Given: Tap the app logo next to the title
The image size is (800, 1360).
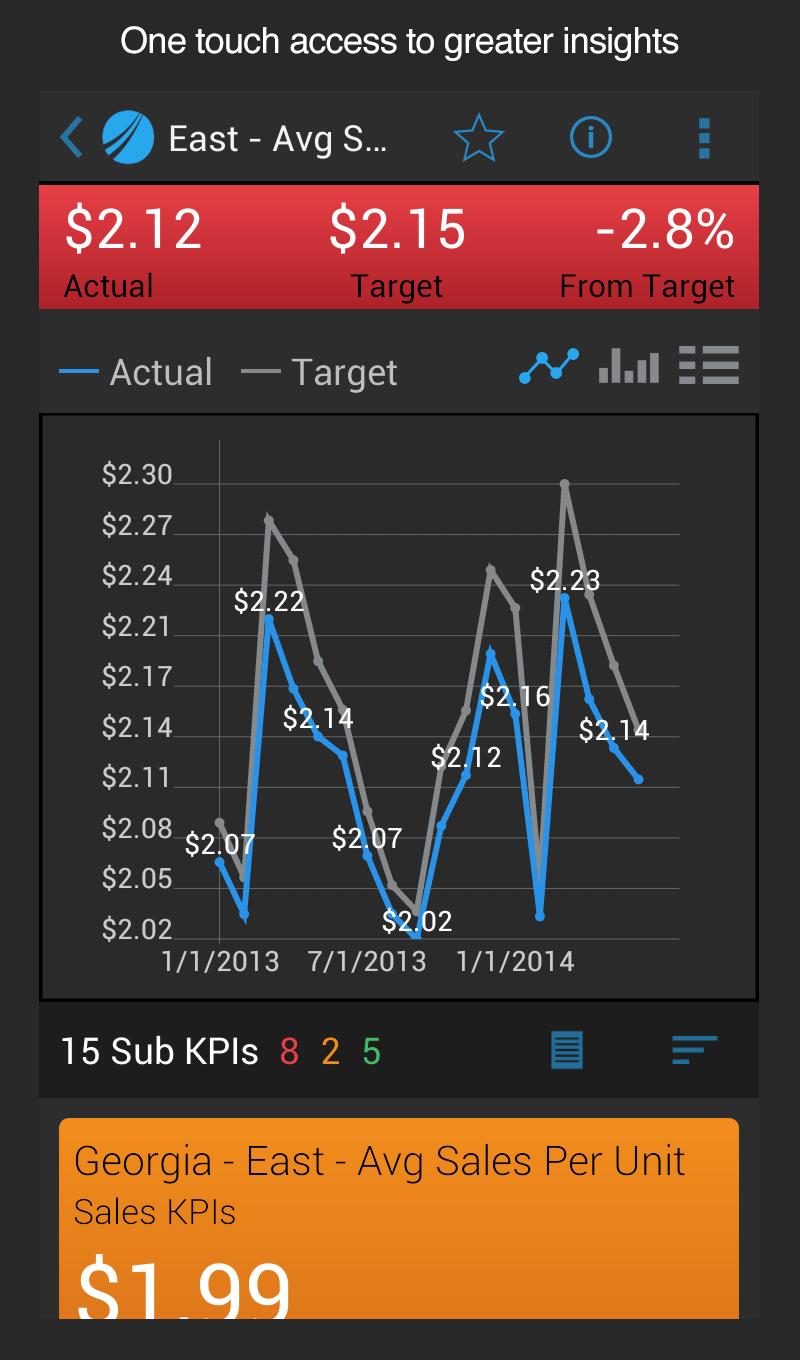Looking at the screenshot, I should (127, 135).
